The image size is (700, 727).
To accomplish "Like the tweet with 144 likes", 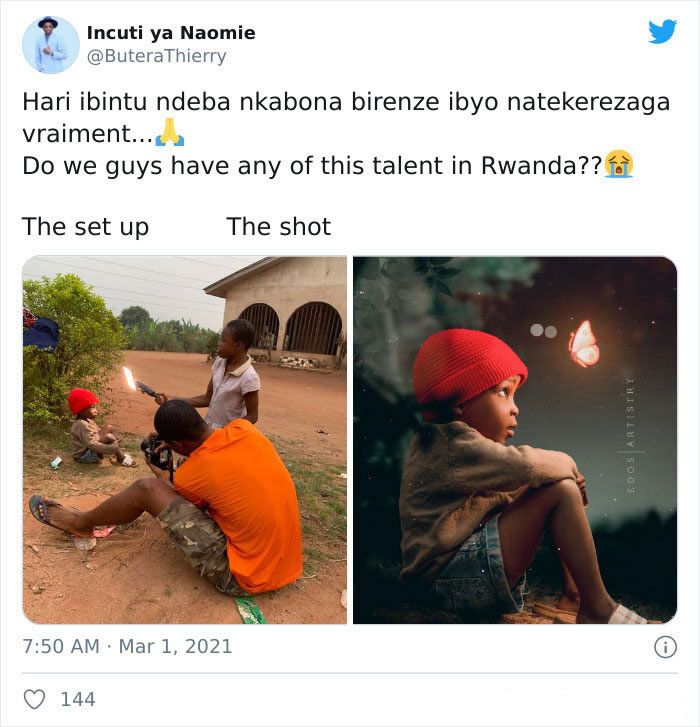I will pyautogui.click(x=34, y=699).
